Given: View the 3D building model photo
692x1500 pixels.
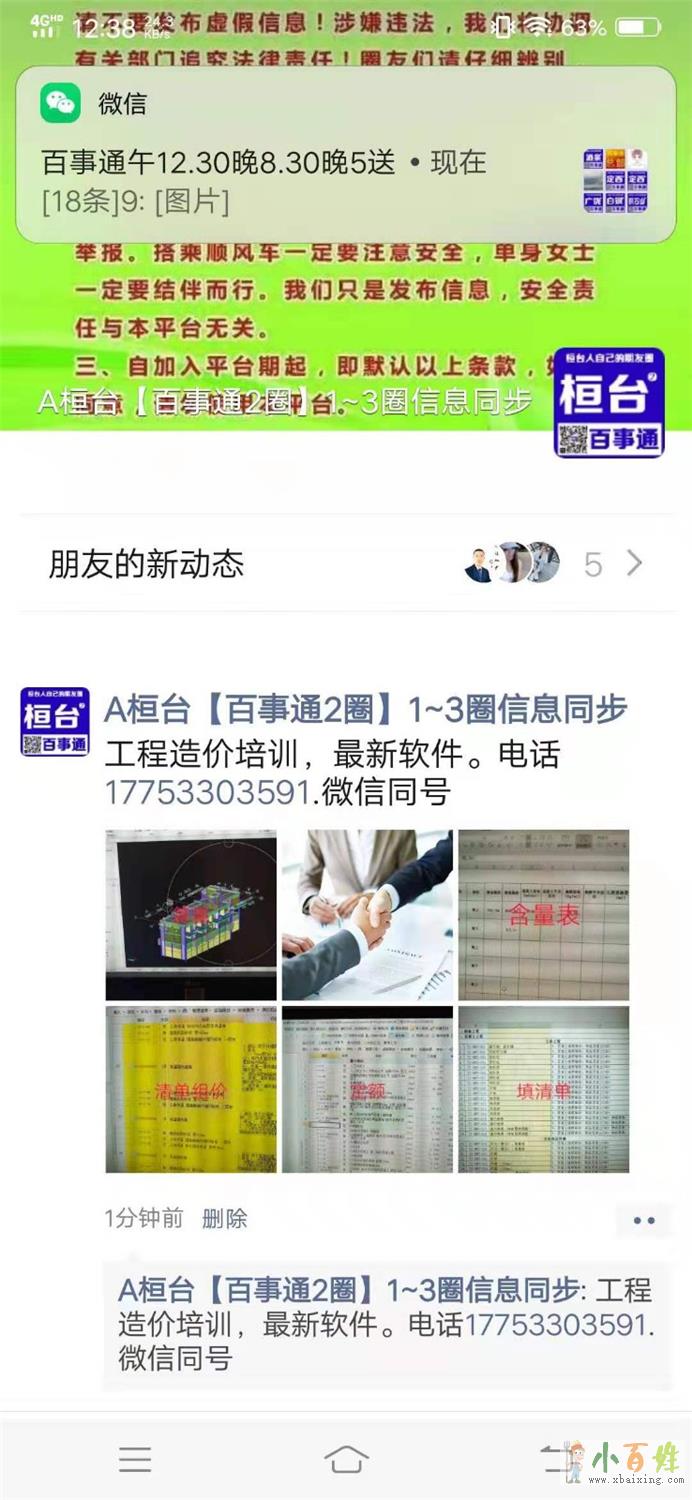Looking at the screenshot, I should coord(191,915).
